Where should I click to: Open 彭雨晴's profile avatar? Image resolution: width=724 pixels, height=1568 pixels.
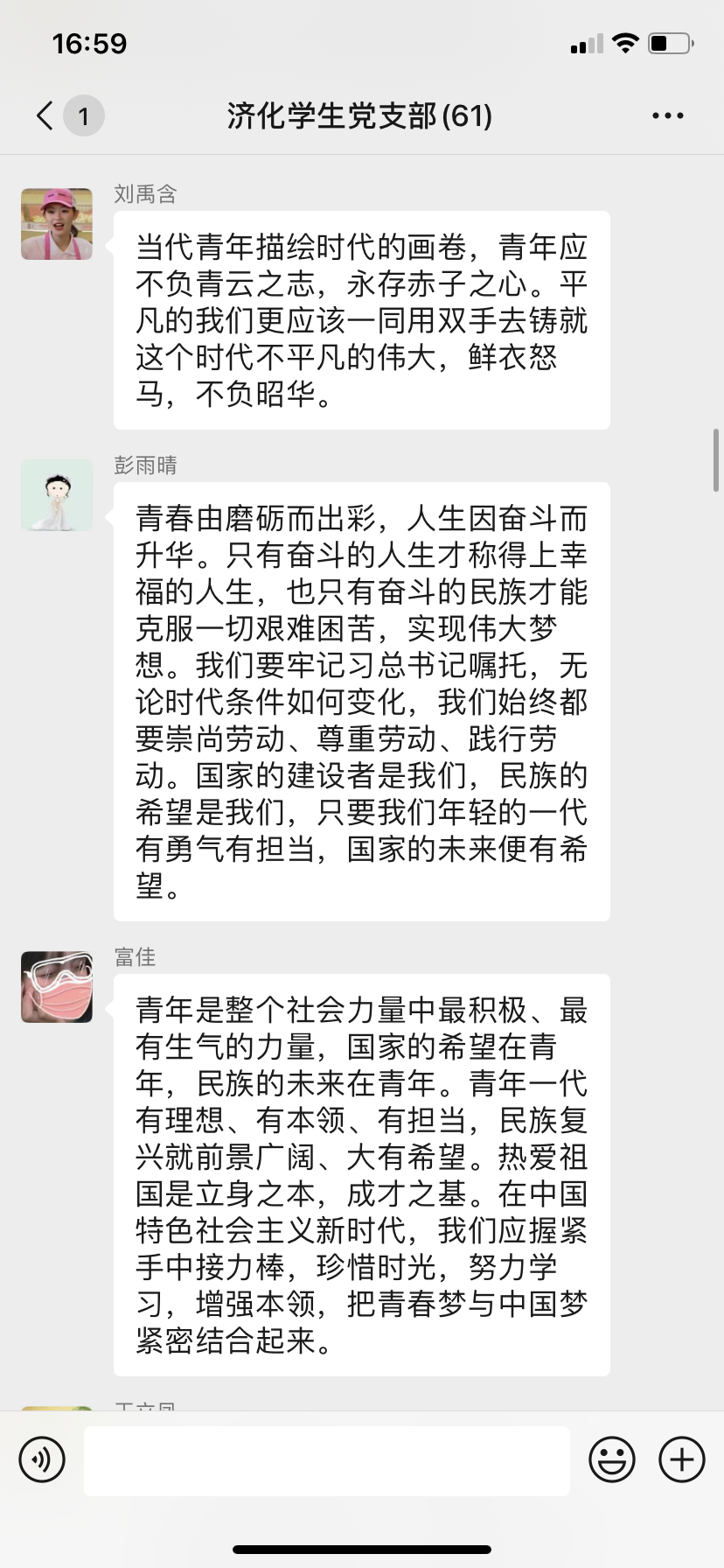click(57, 495)
